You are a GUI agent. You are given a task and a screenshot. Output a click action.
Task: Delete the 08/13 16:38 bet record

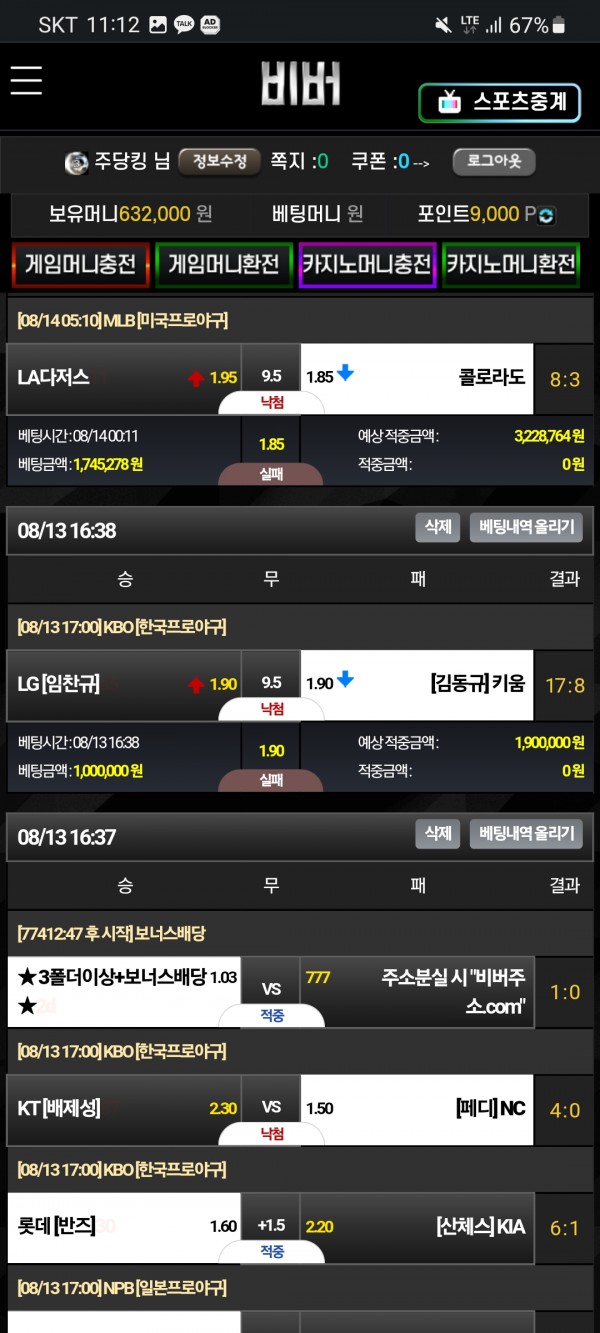coord(438,527)
